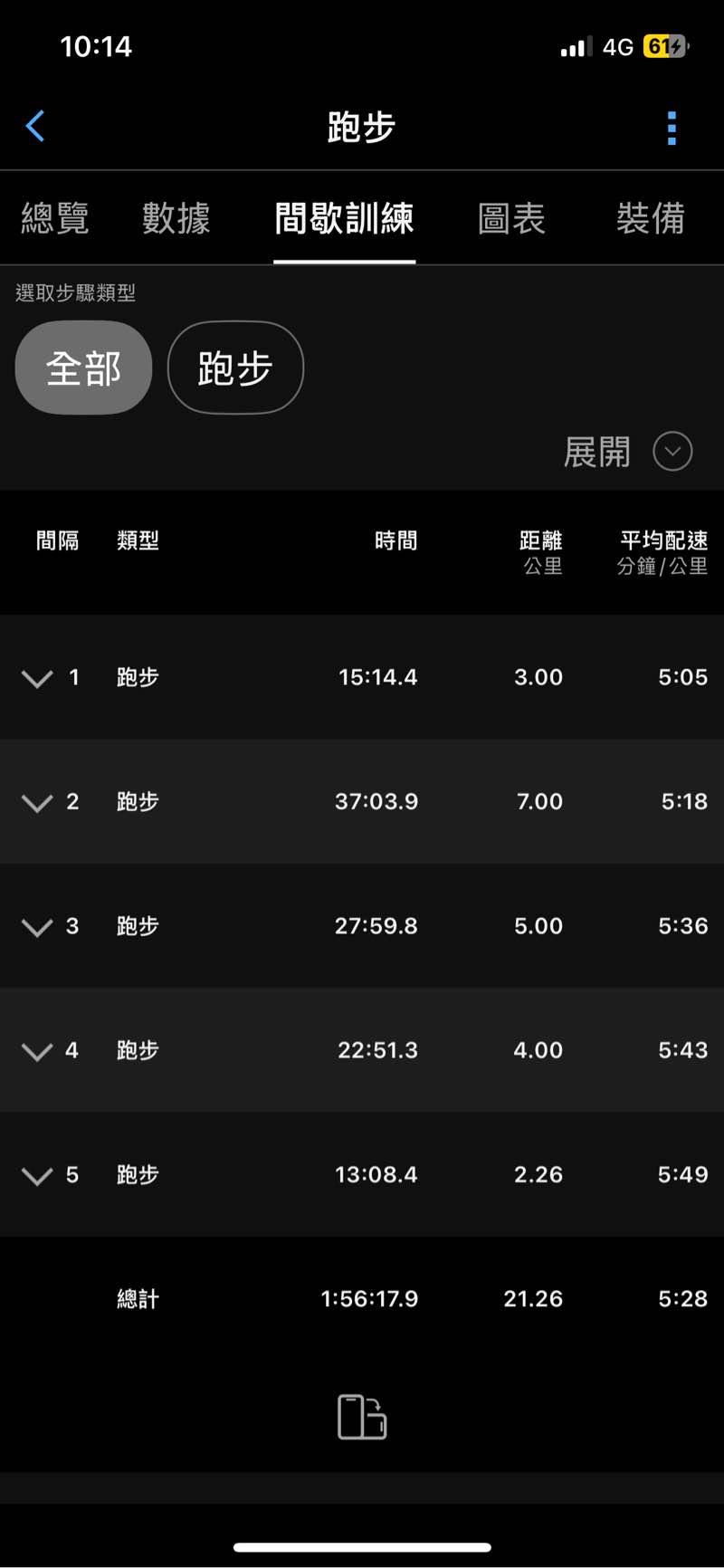Switch to the 數據 tab
The width and height of the screenshot is (724, 1568).
(x=176, y=219)
